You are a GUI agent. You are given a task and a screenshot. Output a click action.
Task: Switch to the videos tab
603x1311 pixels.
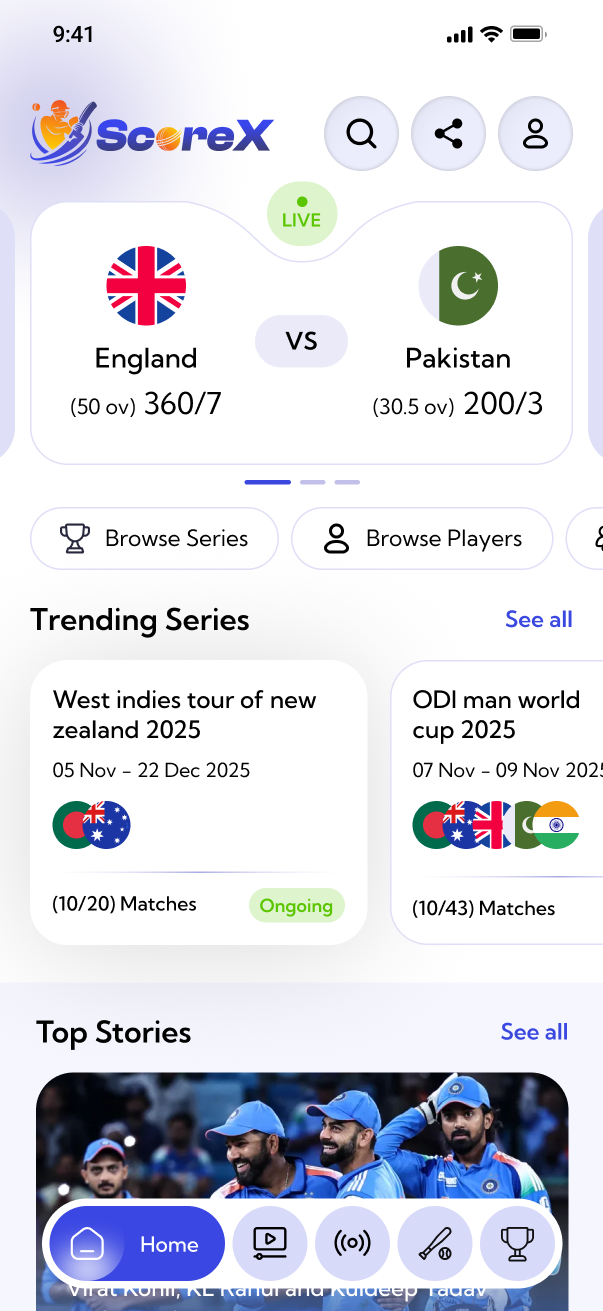270,1244
